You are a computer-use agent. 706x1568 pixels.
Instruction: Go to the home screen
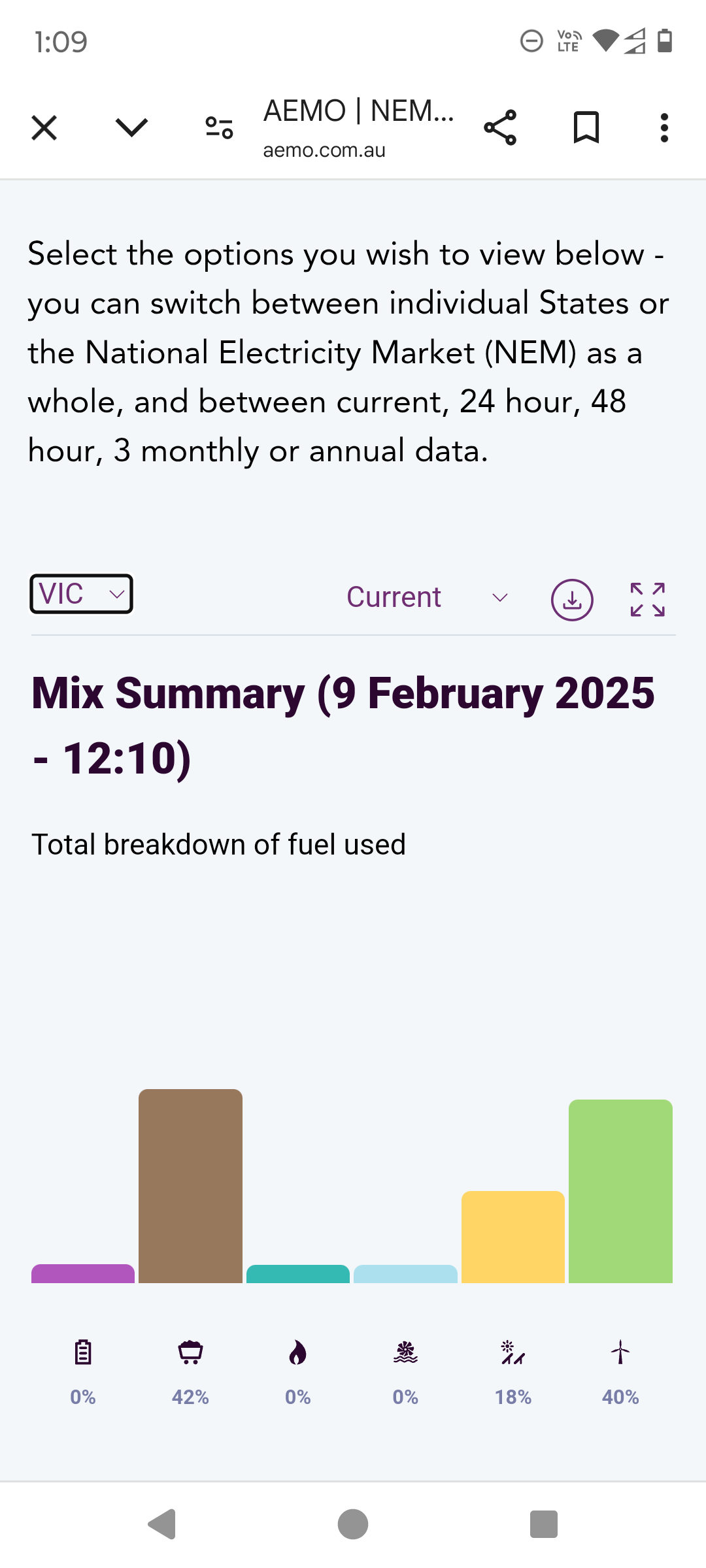[x=353, y=1524]
